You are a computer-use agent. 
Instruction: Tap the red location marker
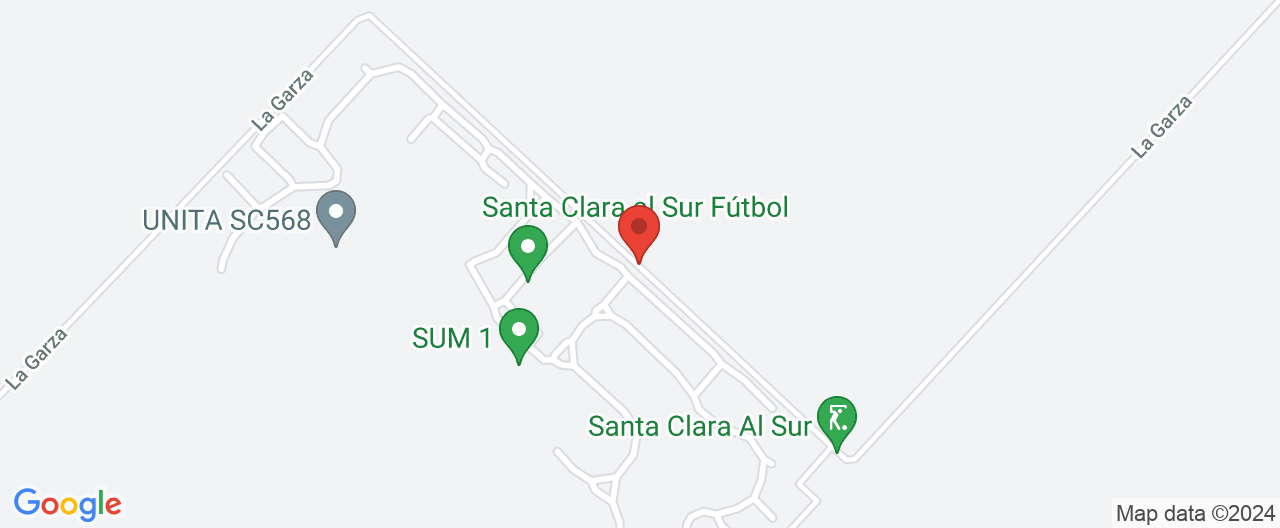(x=638, y=229)
